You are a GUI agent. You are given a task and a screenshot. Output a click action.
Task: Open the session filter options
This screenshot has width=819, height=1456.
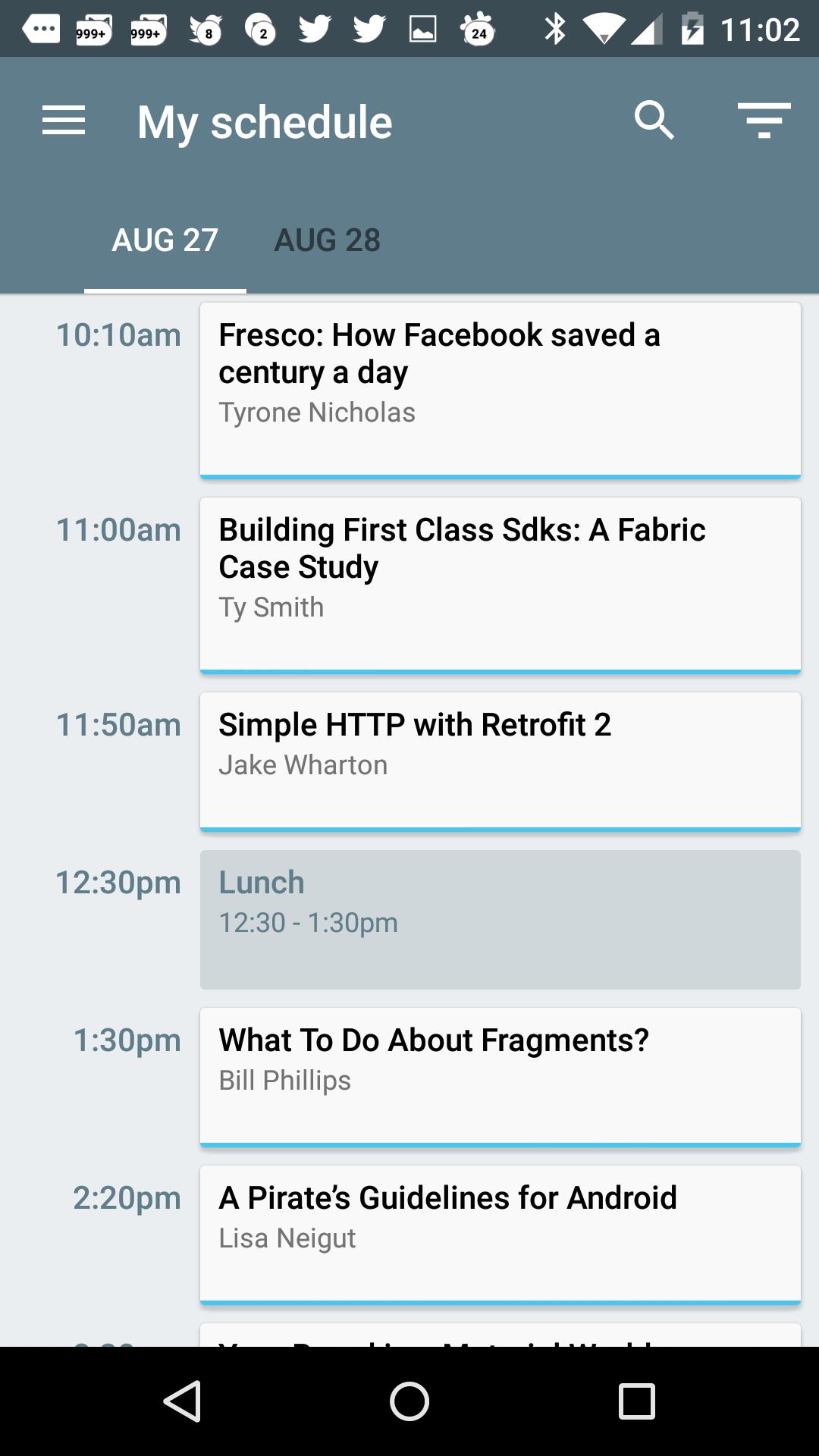pyautogui.click(x=764, y=120)
